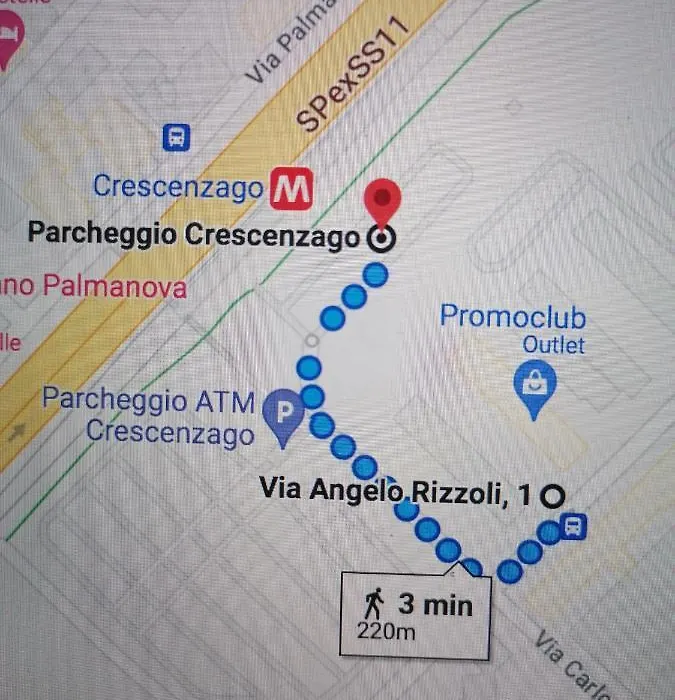Select the bus stop icon above Crescenzago

tap(176, 136)
